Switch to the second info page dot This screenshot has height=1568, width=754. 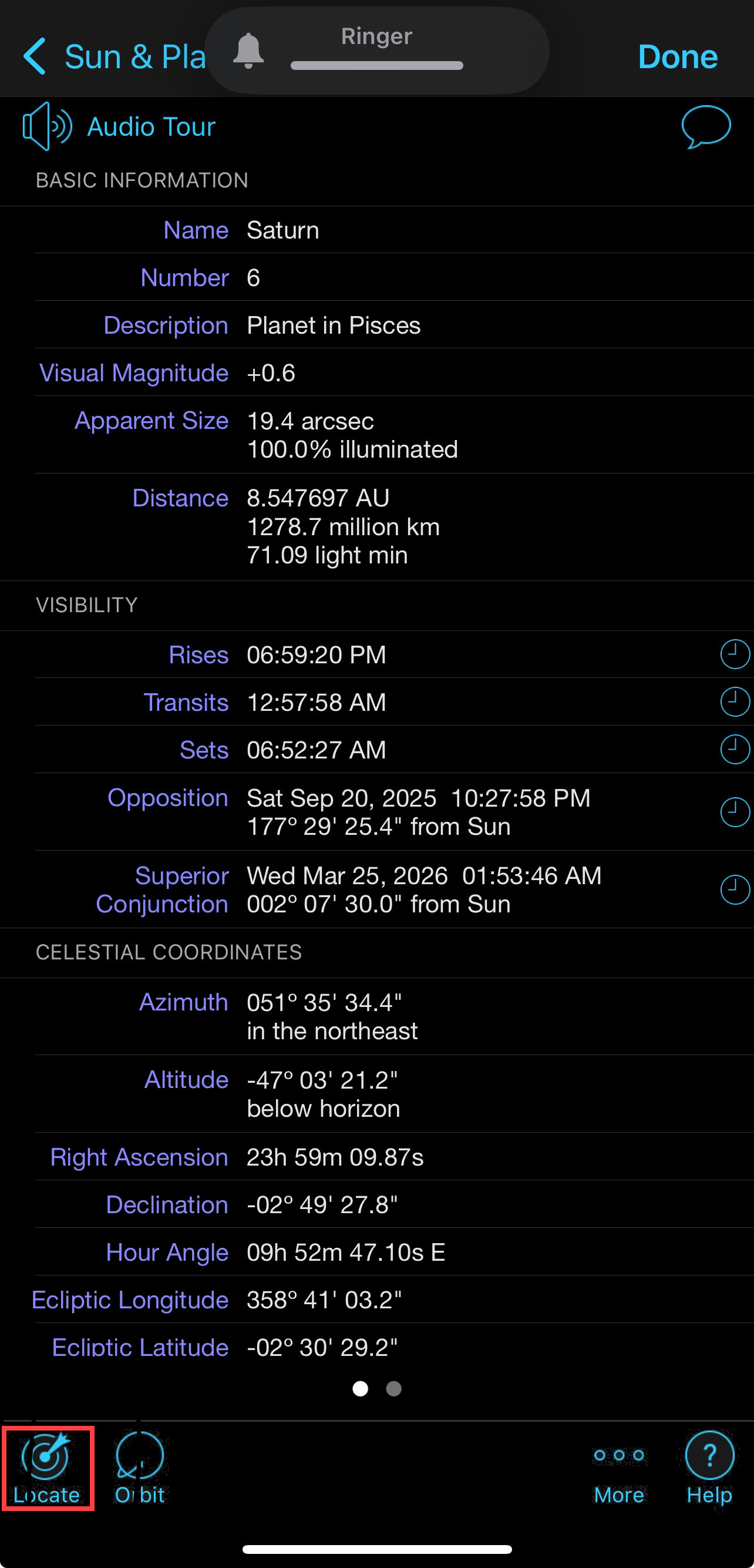pos(393,1388)
